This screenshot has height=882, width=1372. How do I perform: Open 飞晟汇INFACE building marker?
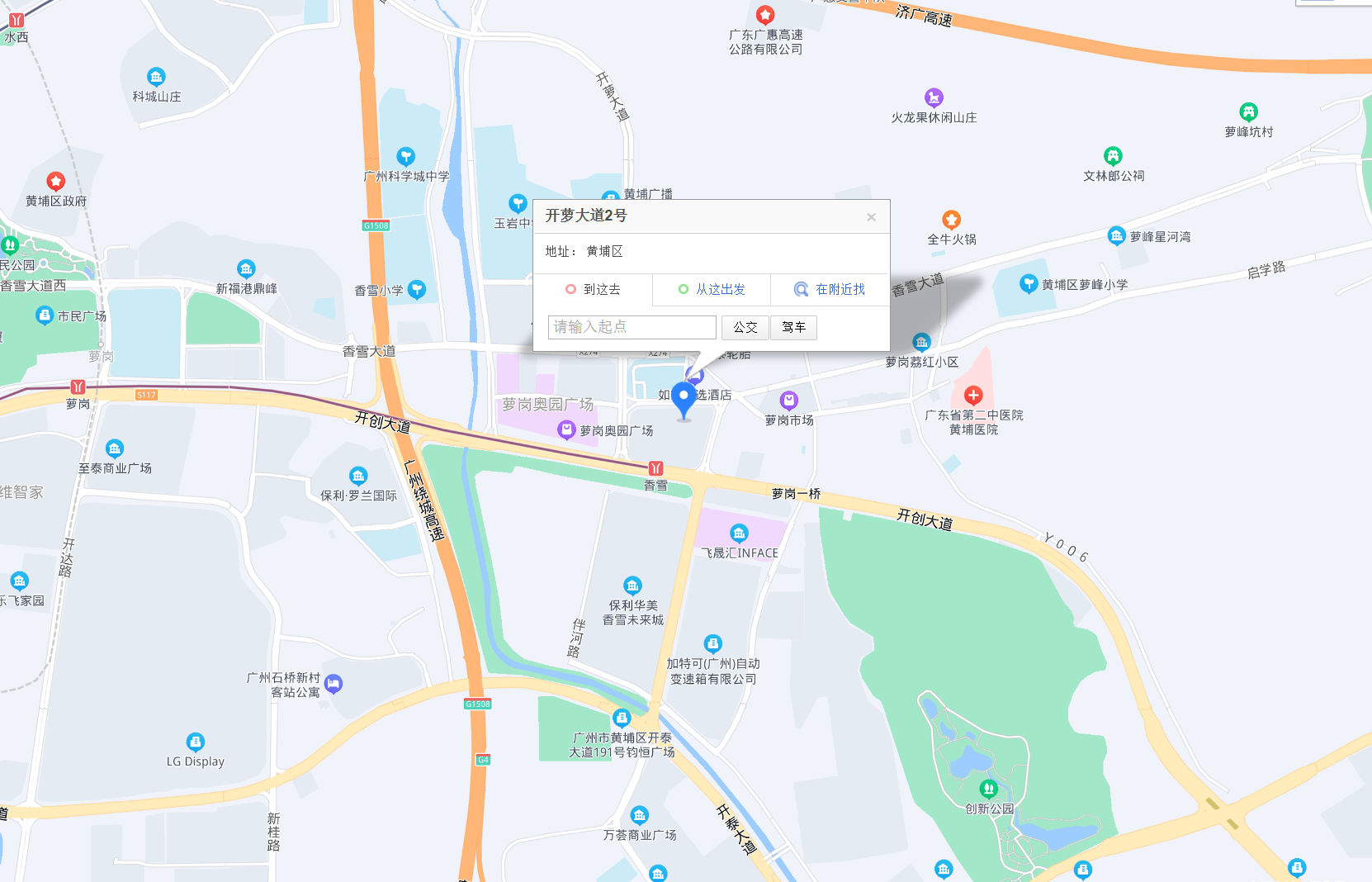(739, 533)
